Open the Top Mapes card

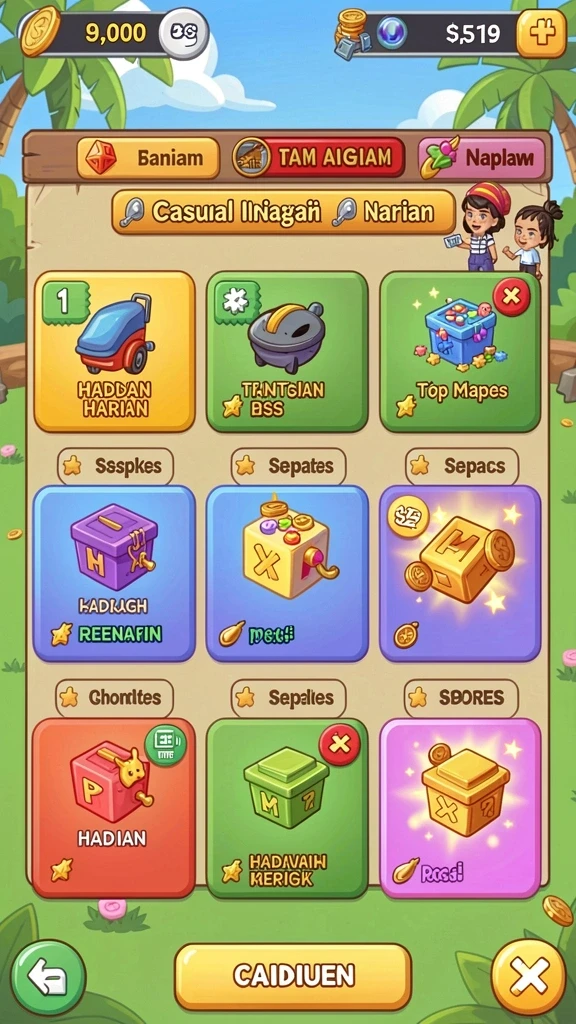[x=460, y=351]
